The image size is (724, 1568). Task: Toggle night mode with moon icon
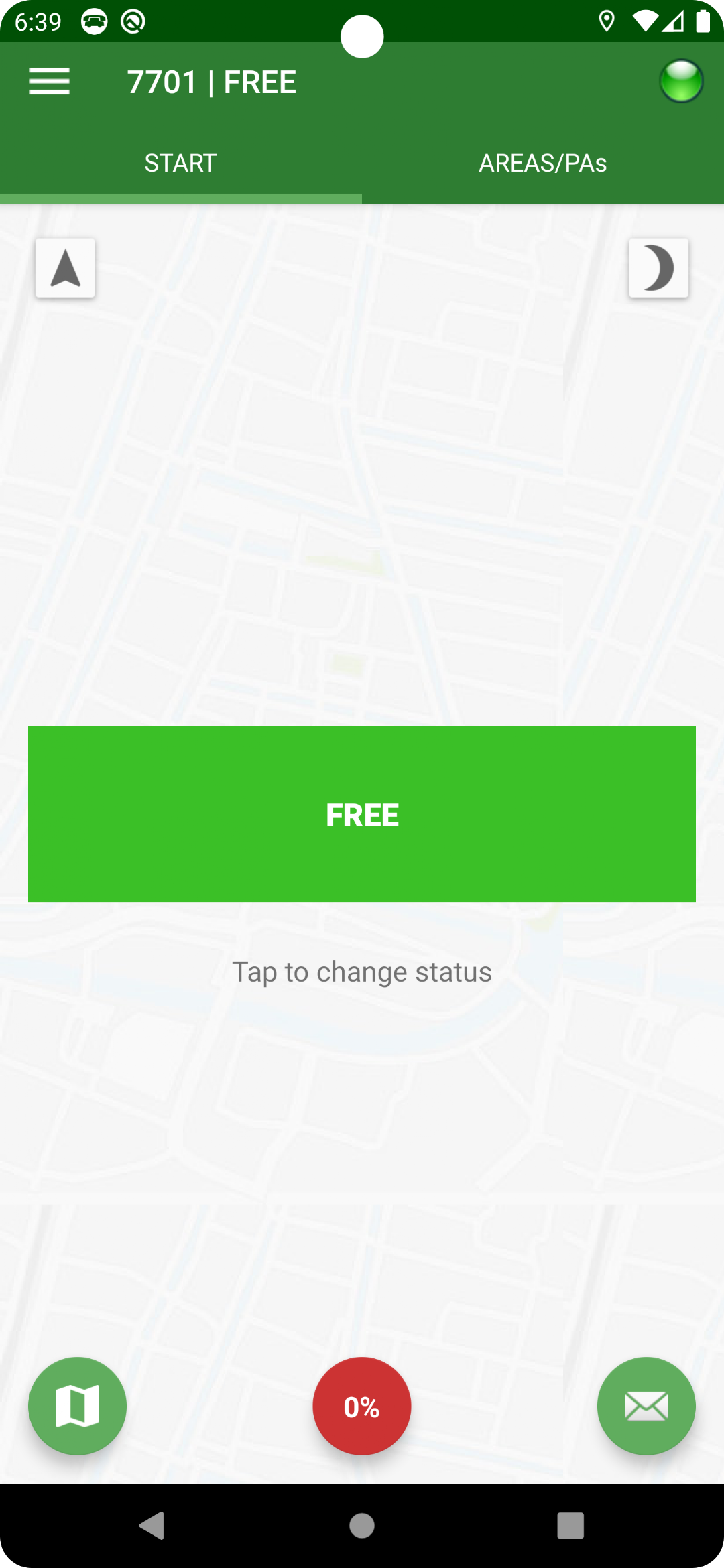658,268
